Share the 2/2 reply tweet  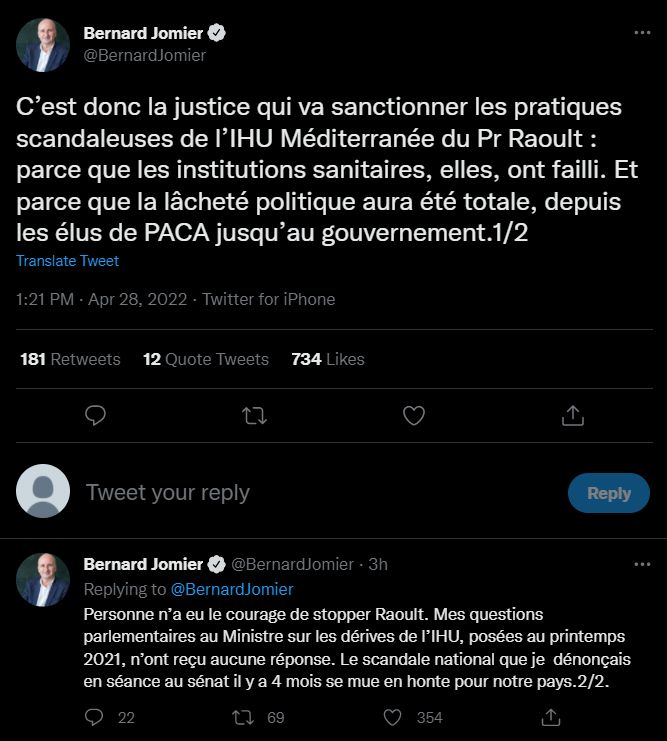(x=550, y=717)
